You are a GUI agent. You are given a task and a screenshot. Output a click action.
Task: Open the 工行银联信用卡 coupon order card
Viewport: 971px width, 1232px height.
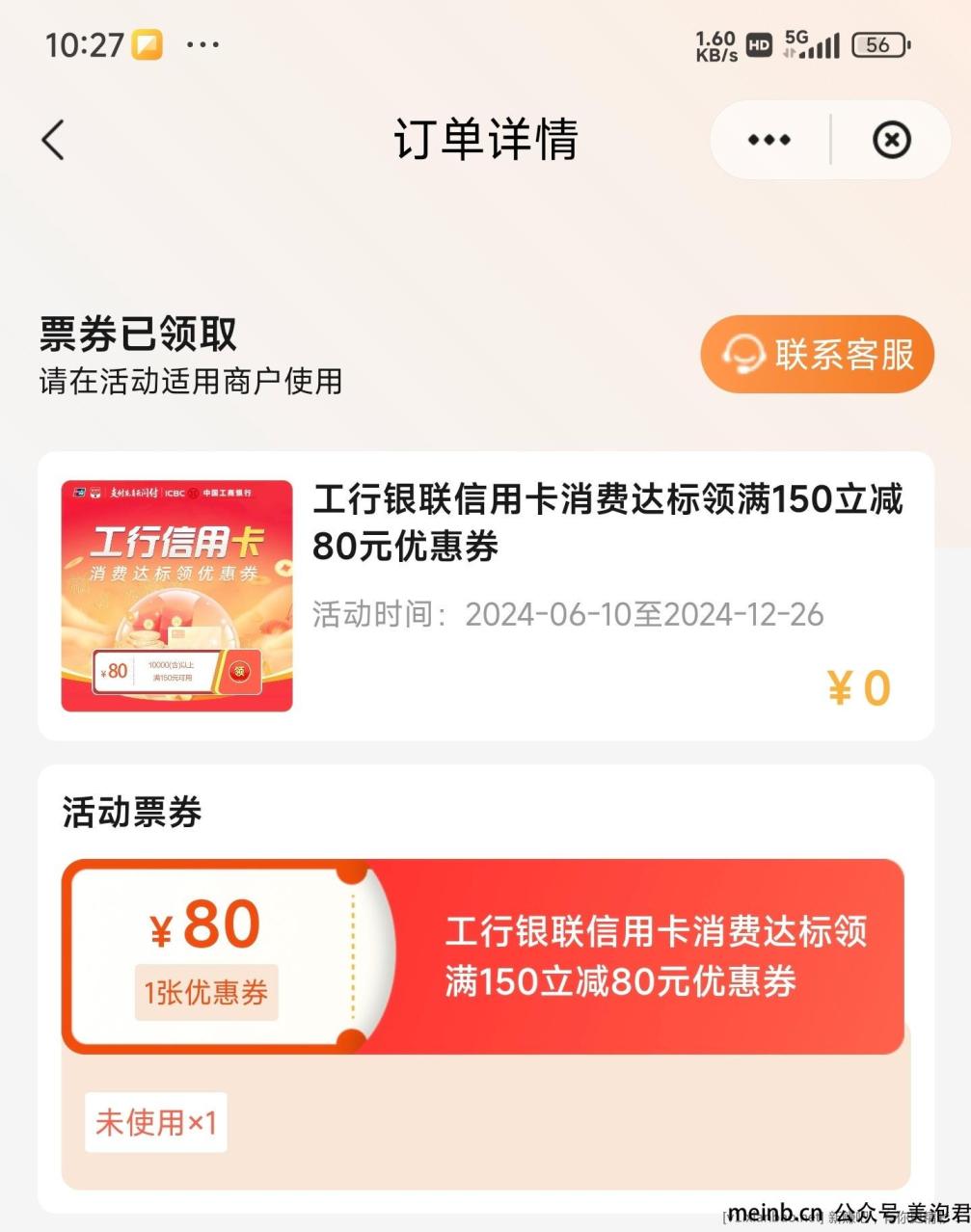(485, 595)
